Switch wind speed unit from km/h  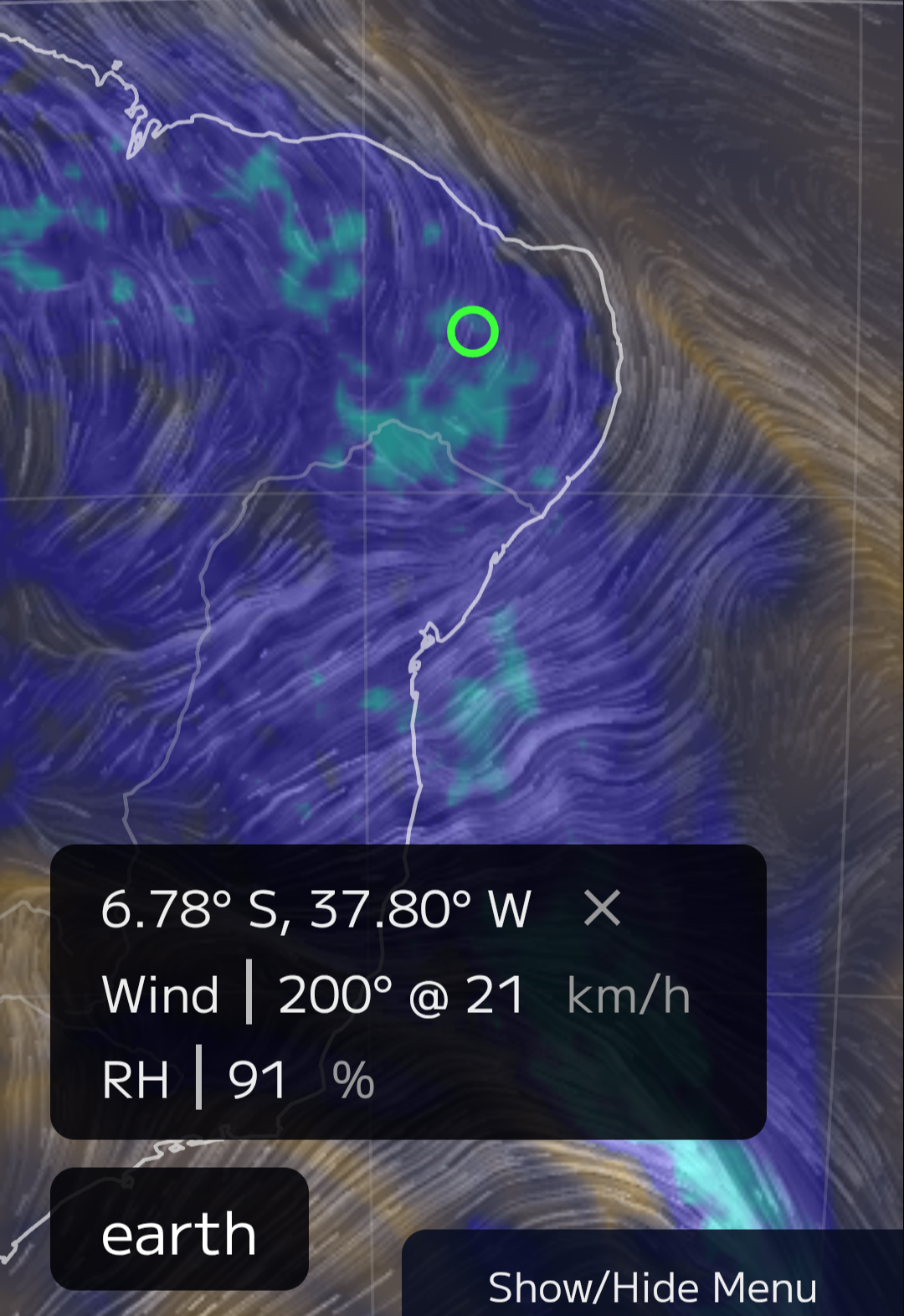(628, 995)
